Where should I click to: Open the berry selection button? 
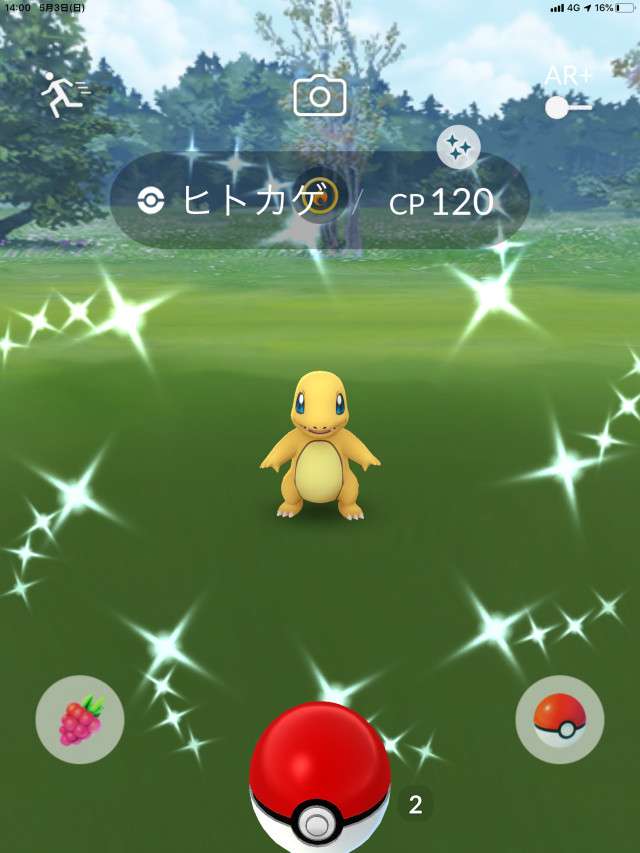(80, 720)
